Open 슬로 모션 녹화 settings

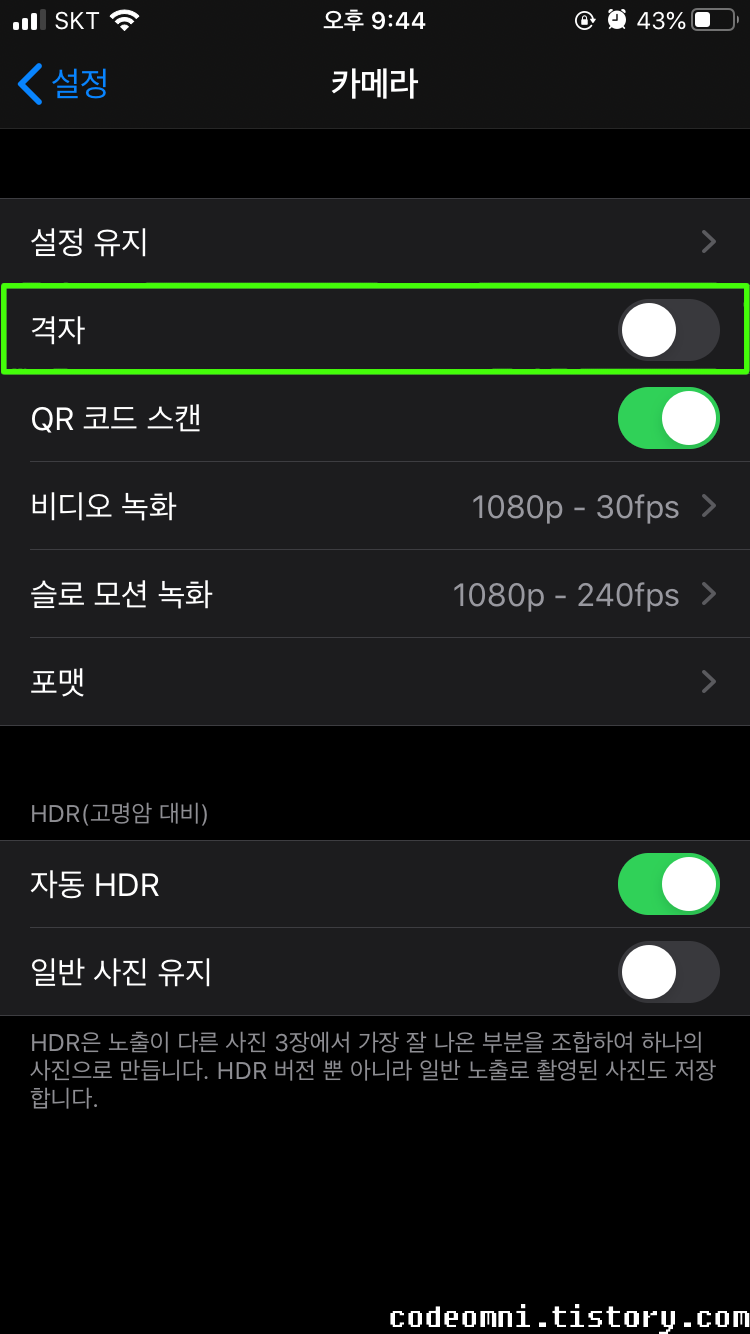click(375, 594)
